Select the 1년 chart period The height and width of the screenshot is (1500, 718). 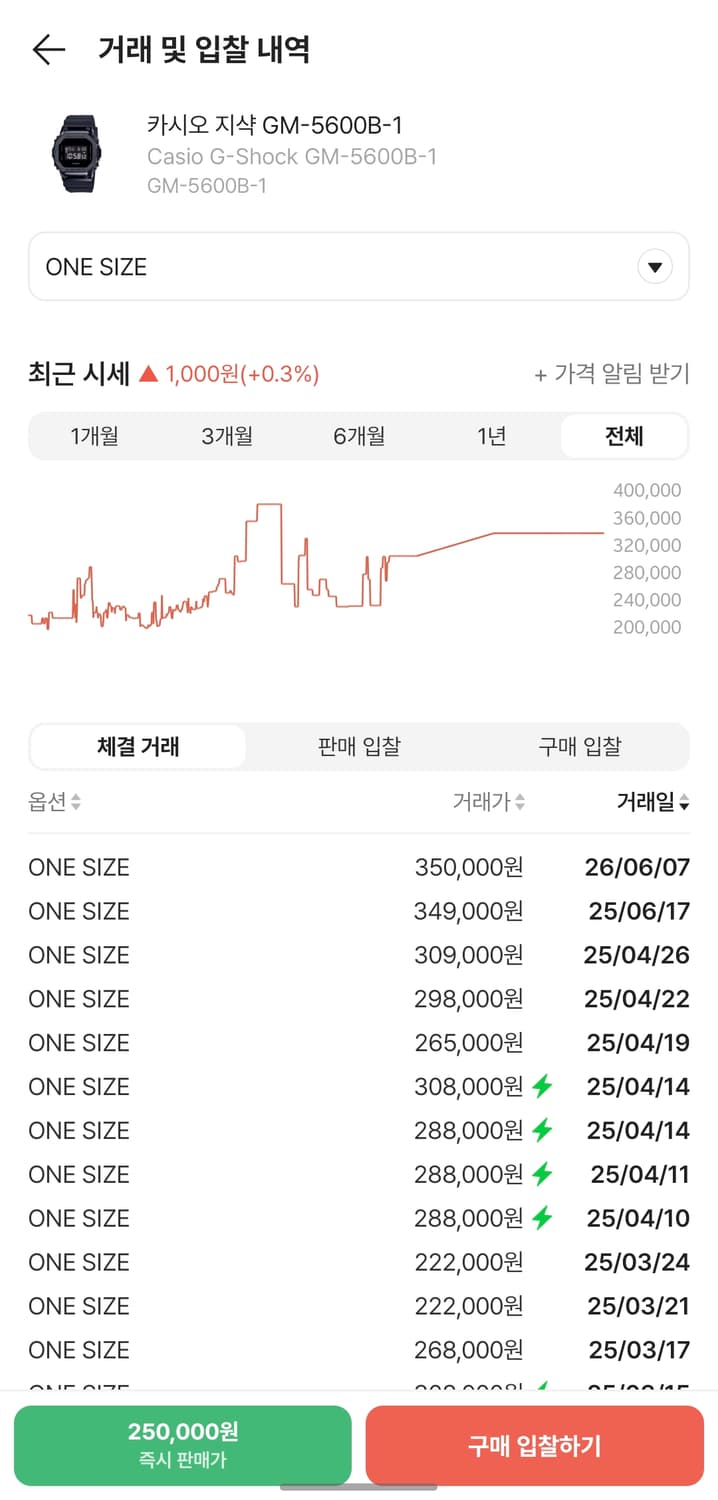pyautogui.click(x=491, y=436)
